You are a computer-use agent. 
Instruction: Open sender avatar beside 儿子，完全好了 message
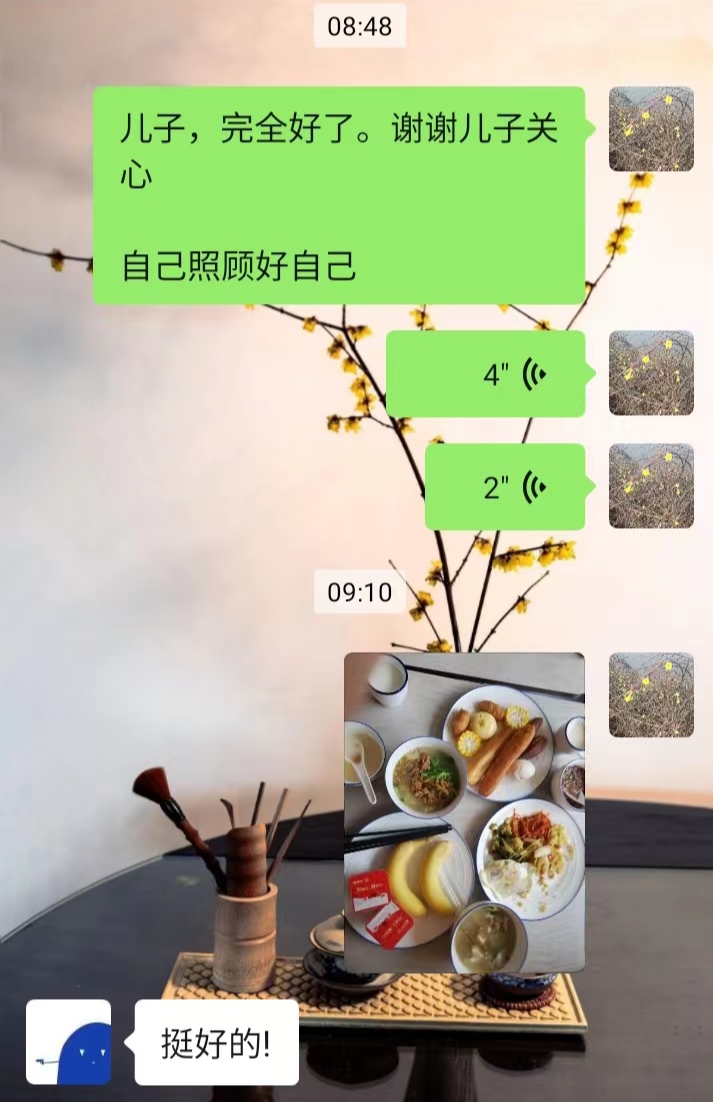pyautogui.click(x=651, y=129)
